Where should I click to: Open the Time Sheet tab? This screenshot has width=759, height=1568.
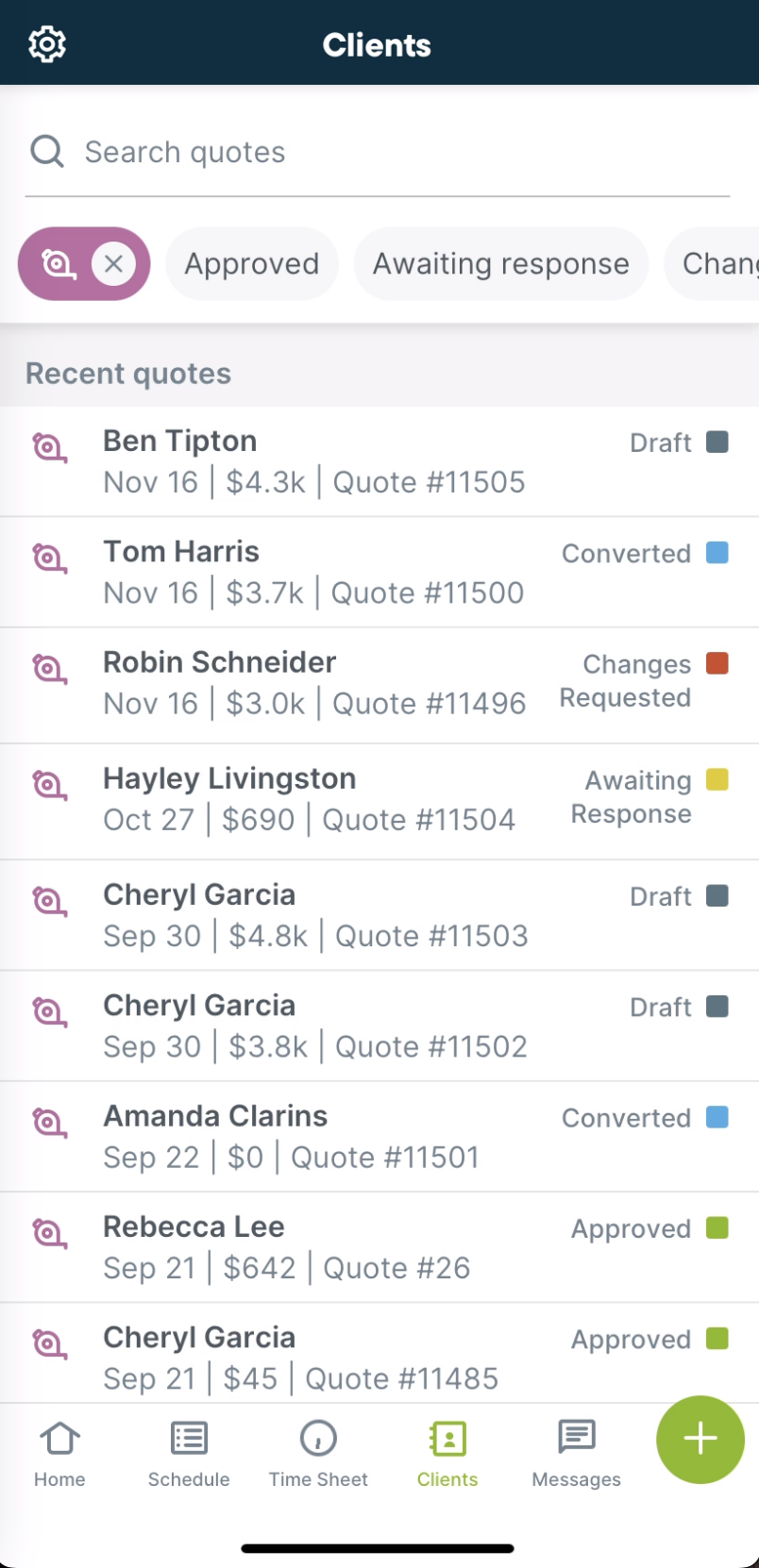[318, 1454]
